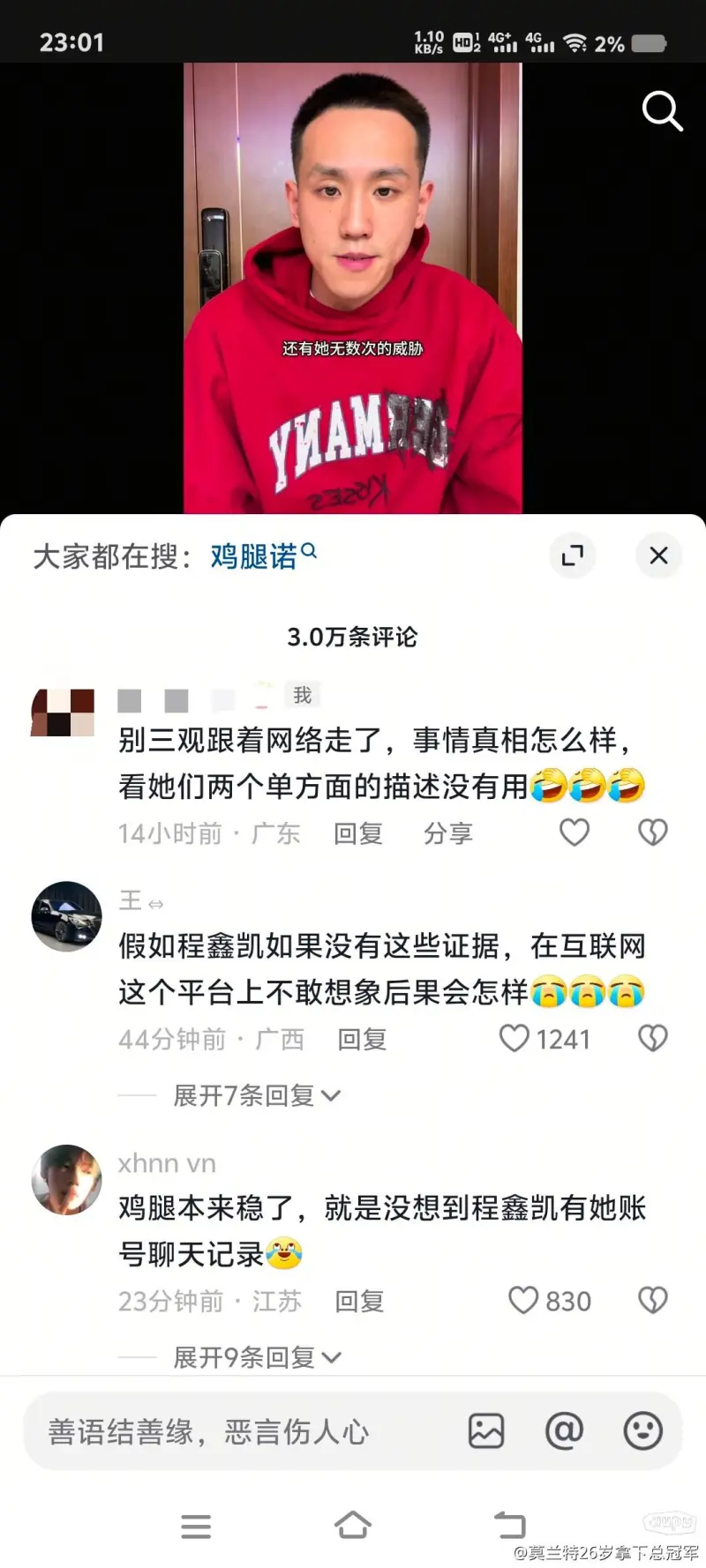
Task: Open the search magnifier over the video
Action: (661, 111)
